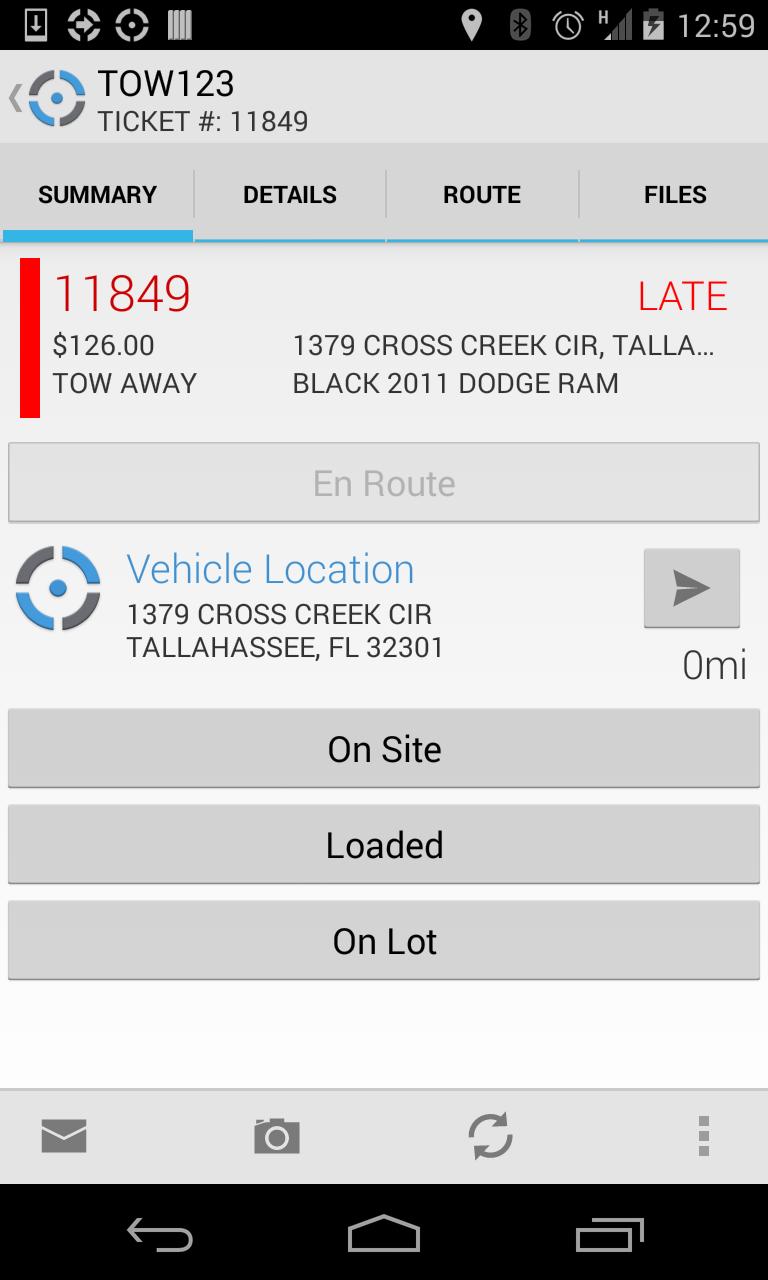
Task: Switch to the FILES tab
Action: [673, 194]
